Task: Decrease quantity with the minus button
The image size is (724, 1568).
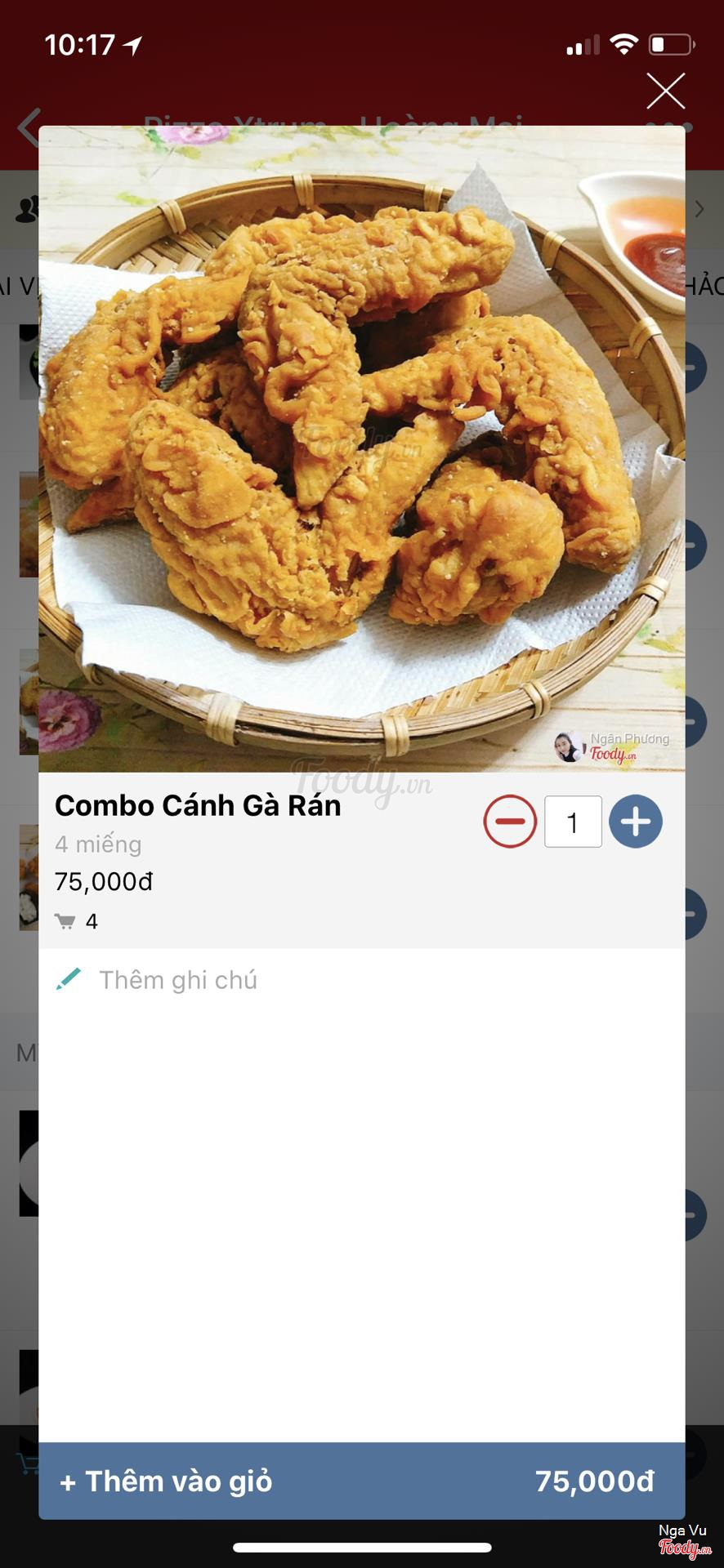Action: tap(510, 821)
